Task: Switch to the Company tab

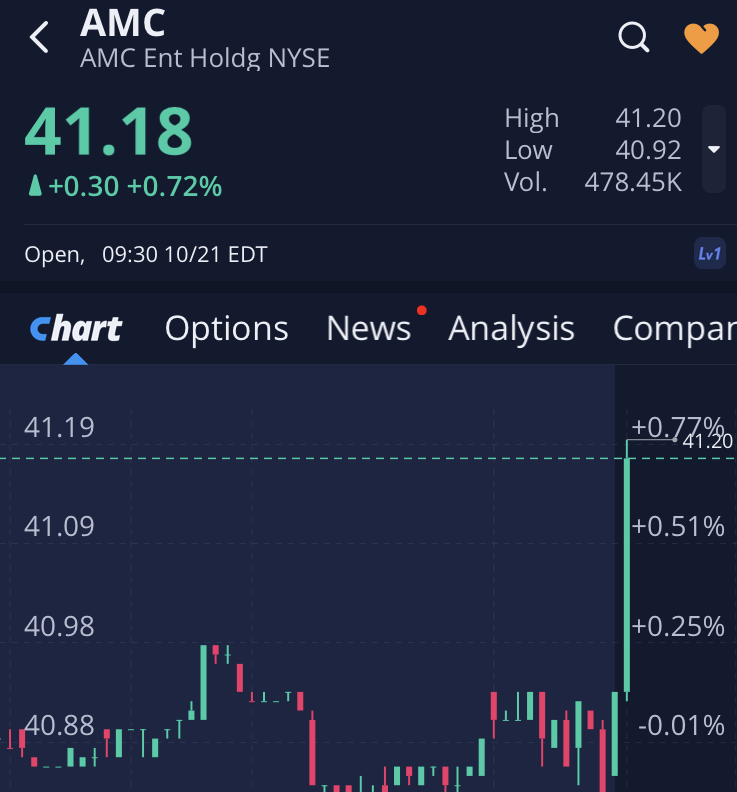Action: coord(674,328)
